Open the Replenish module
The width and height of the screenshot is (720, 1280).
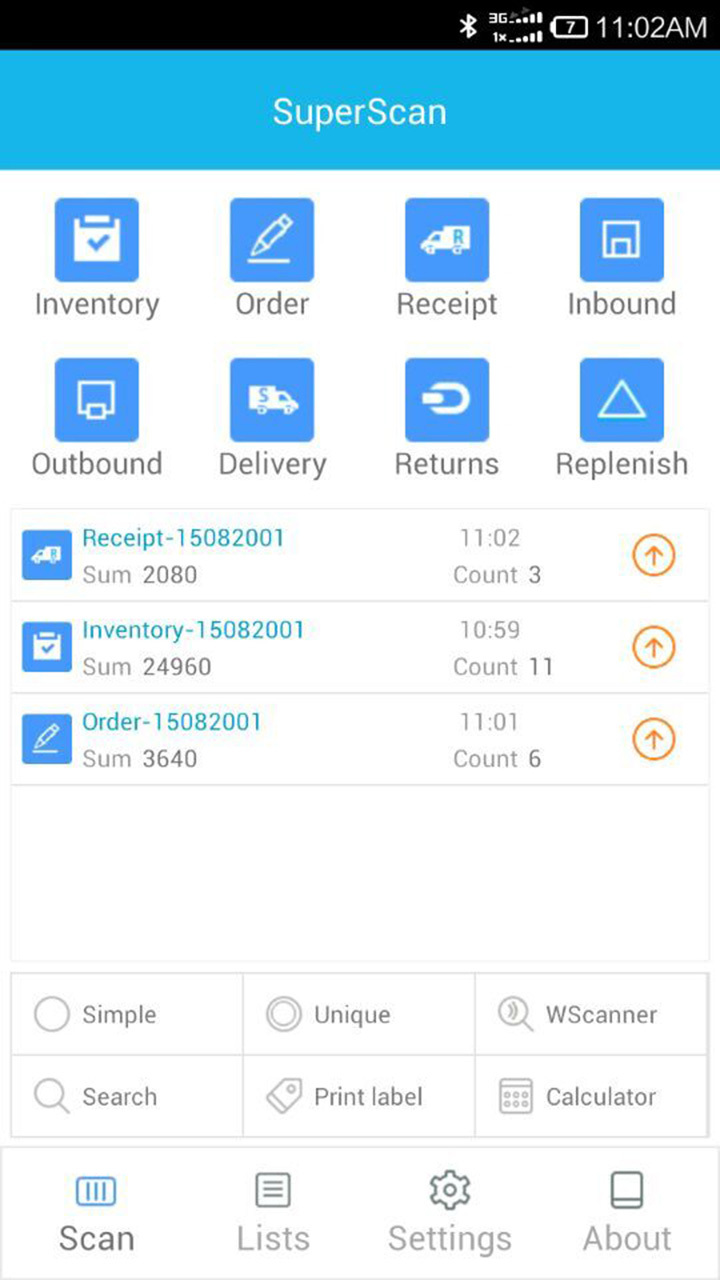(622, 400)
